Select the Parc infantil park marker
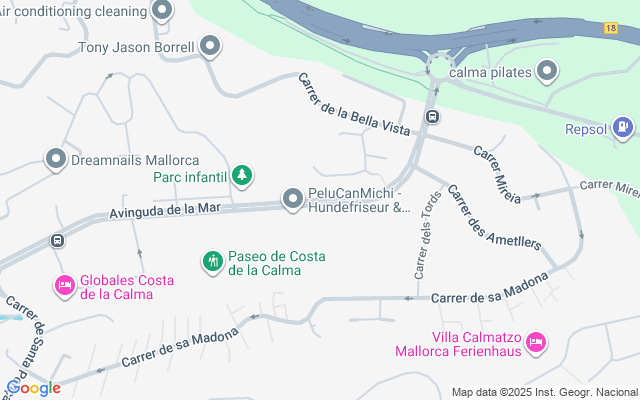 [x=241, y=176]
